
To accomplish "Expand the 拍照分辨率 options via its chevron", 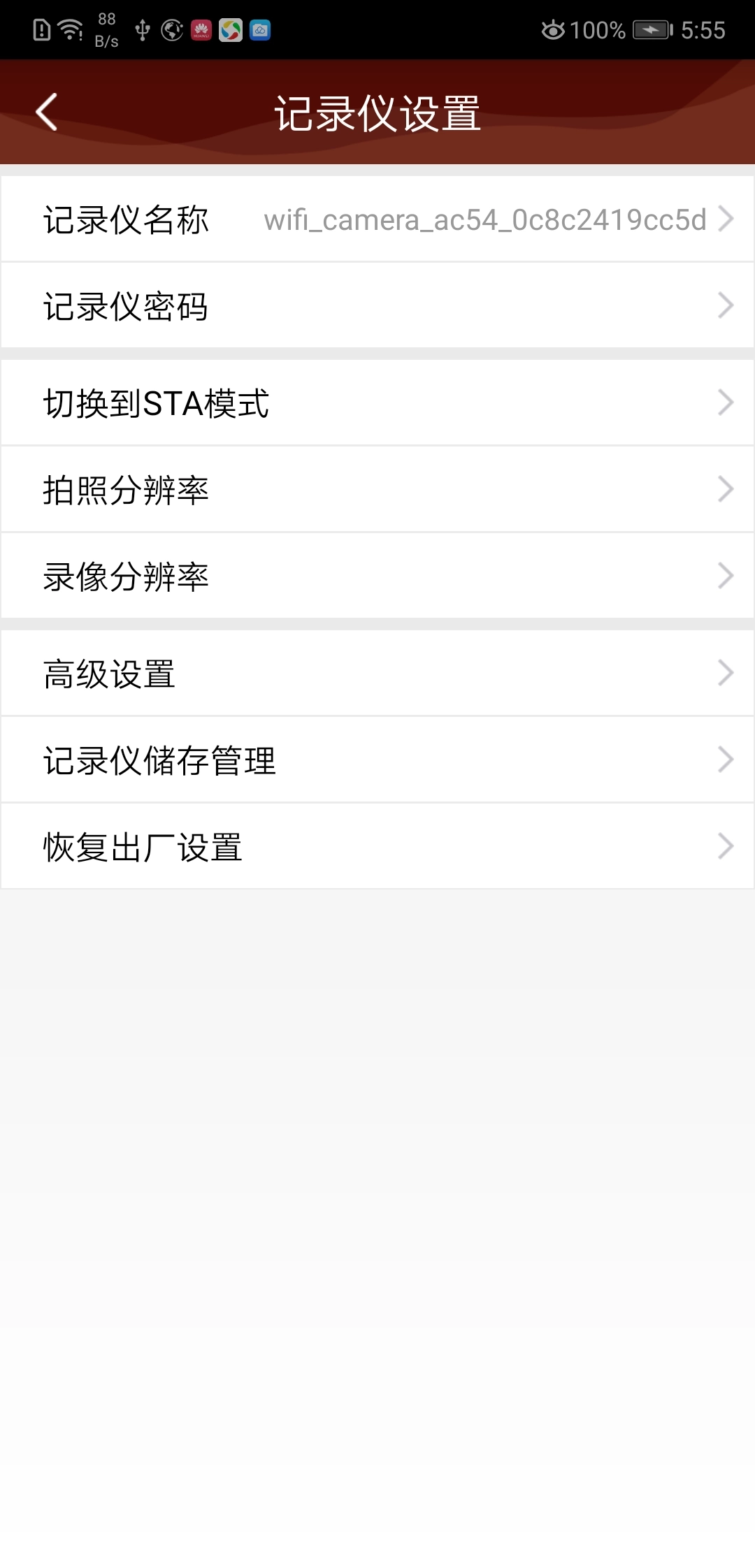I will click(x=725, y=489).
